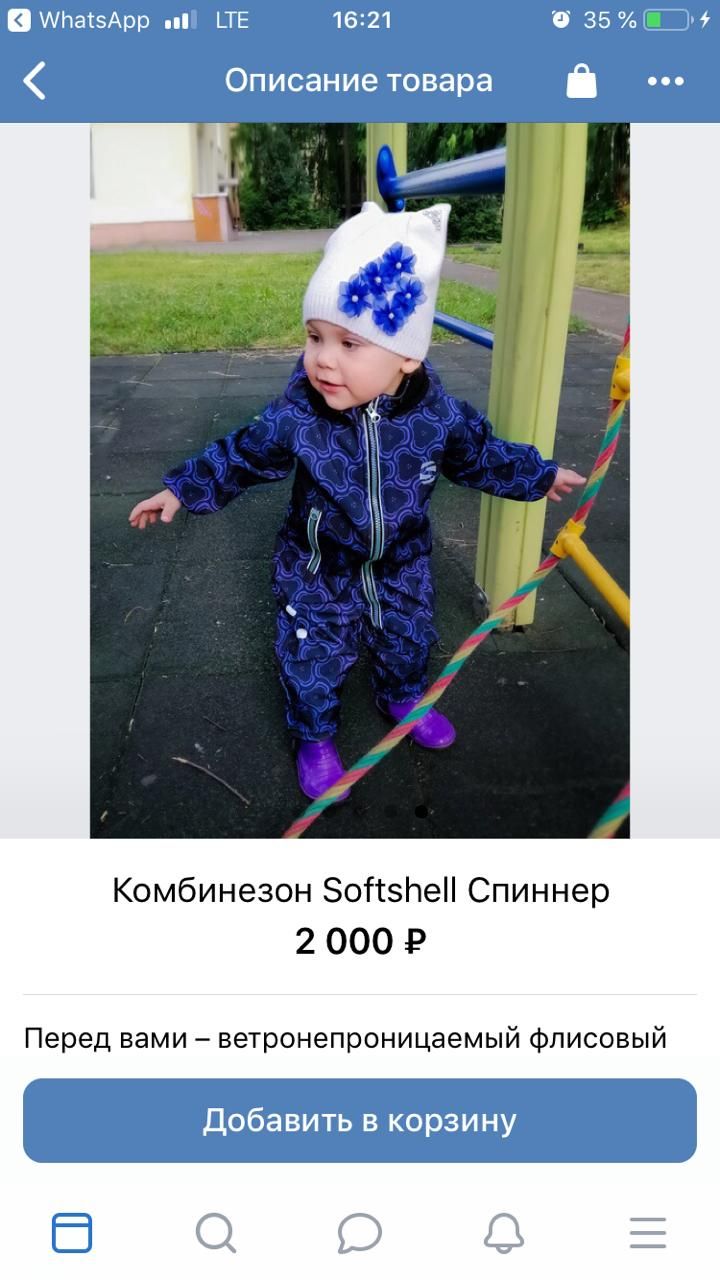Go back from the product description
This screenshot has height=1280, width=720.
click(35, 81)
